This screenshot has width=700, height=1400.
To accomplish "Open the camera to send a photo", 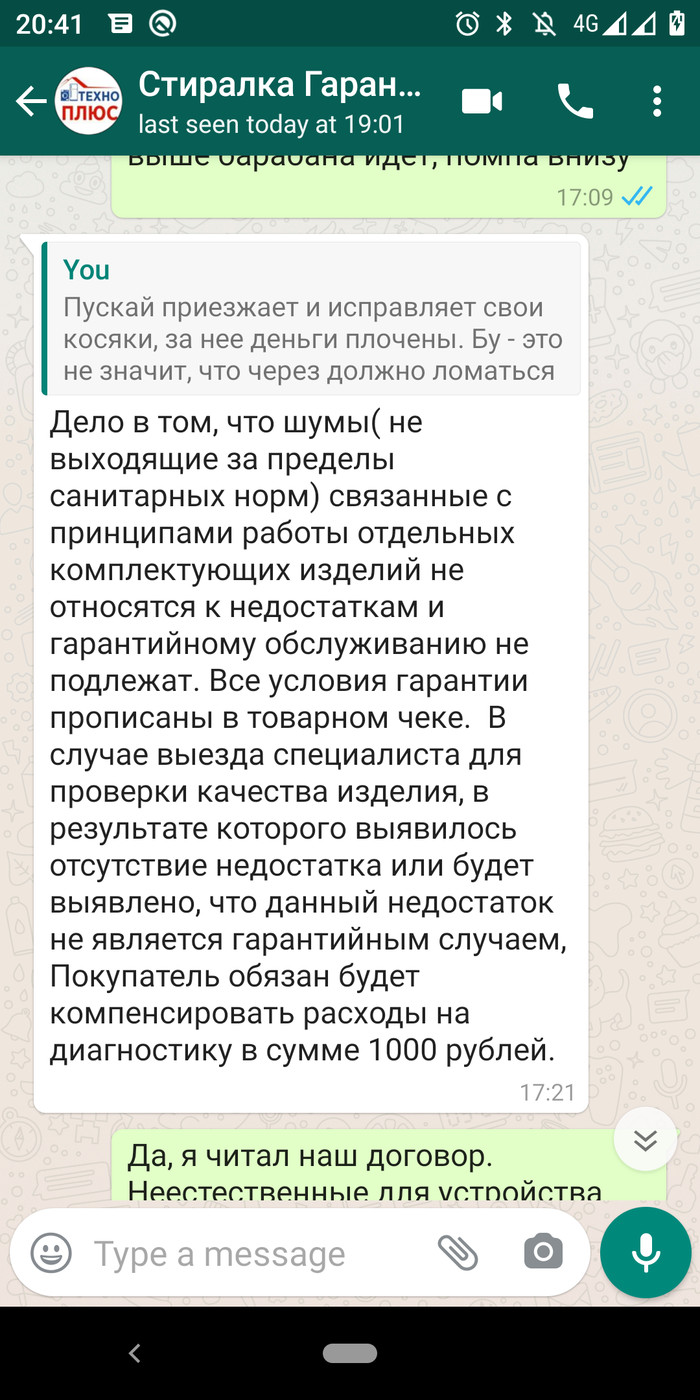I will (x=543, y=1252).
